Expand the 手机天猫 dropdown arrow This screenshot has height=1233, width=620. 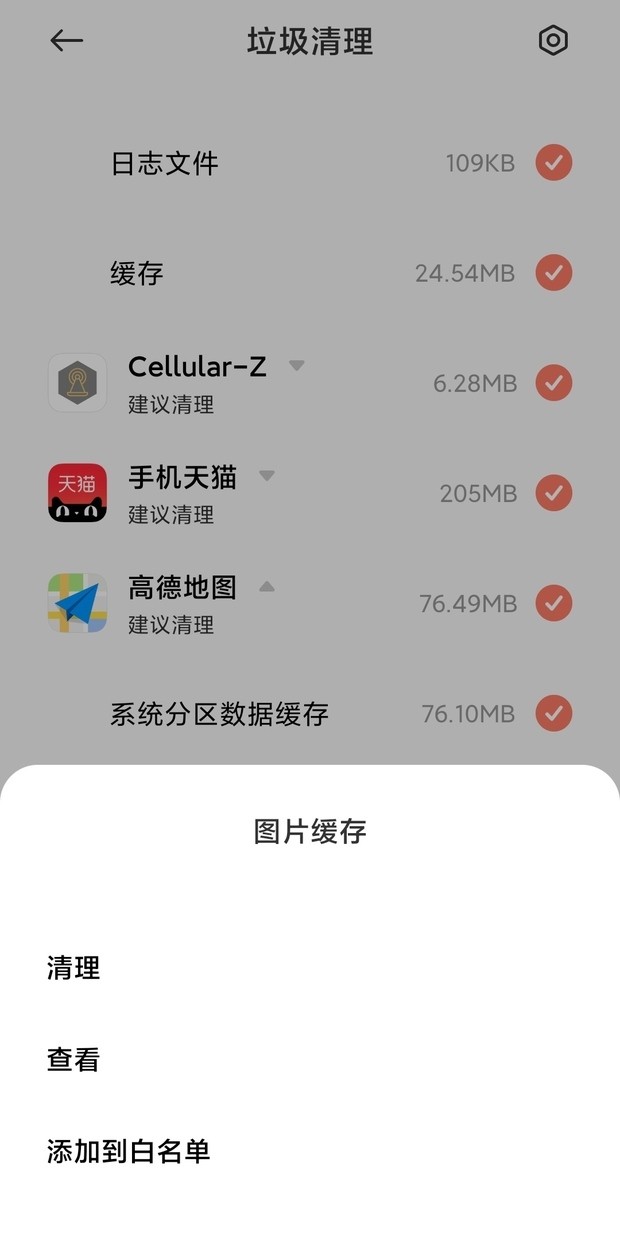click(266, 476)
